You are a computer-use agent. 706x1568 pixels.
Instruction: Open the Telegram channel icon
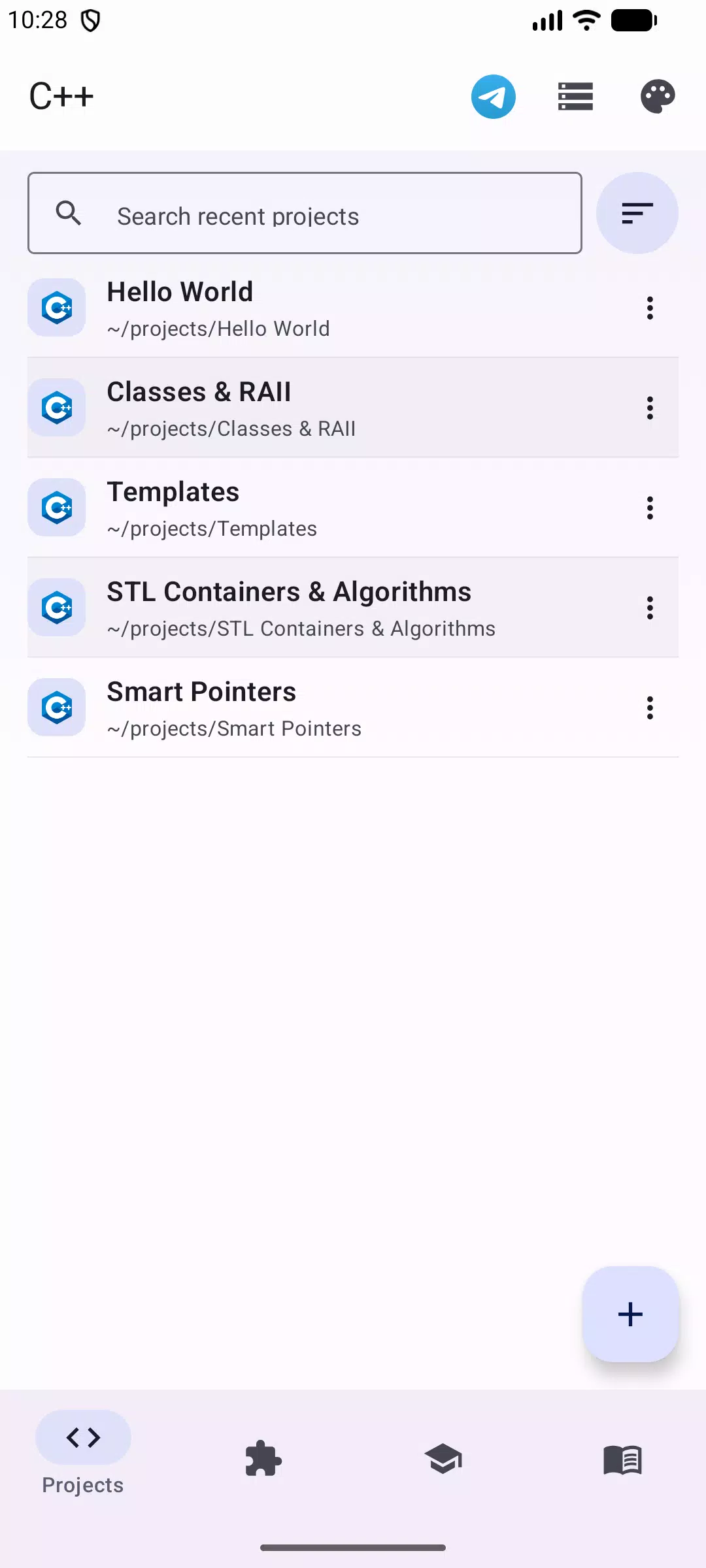tap(493, 97)
